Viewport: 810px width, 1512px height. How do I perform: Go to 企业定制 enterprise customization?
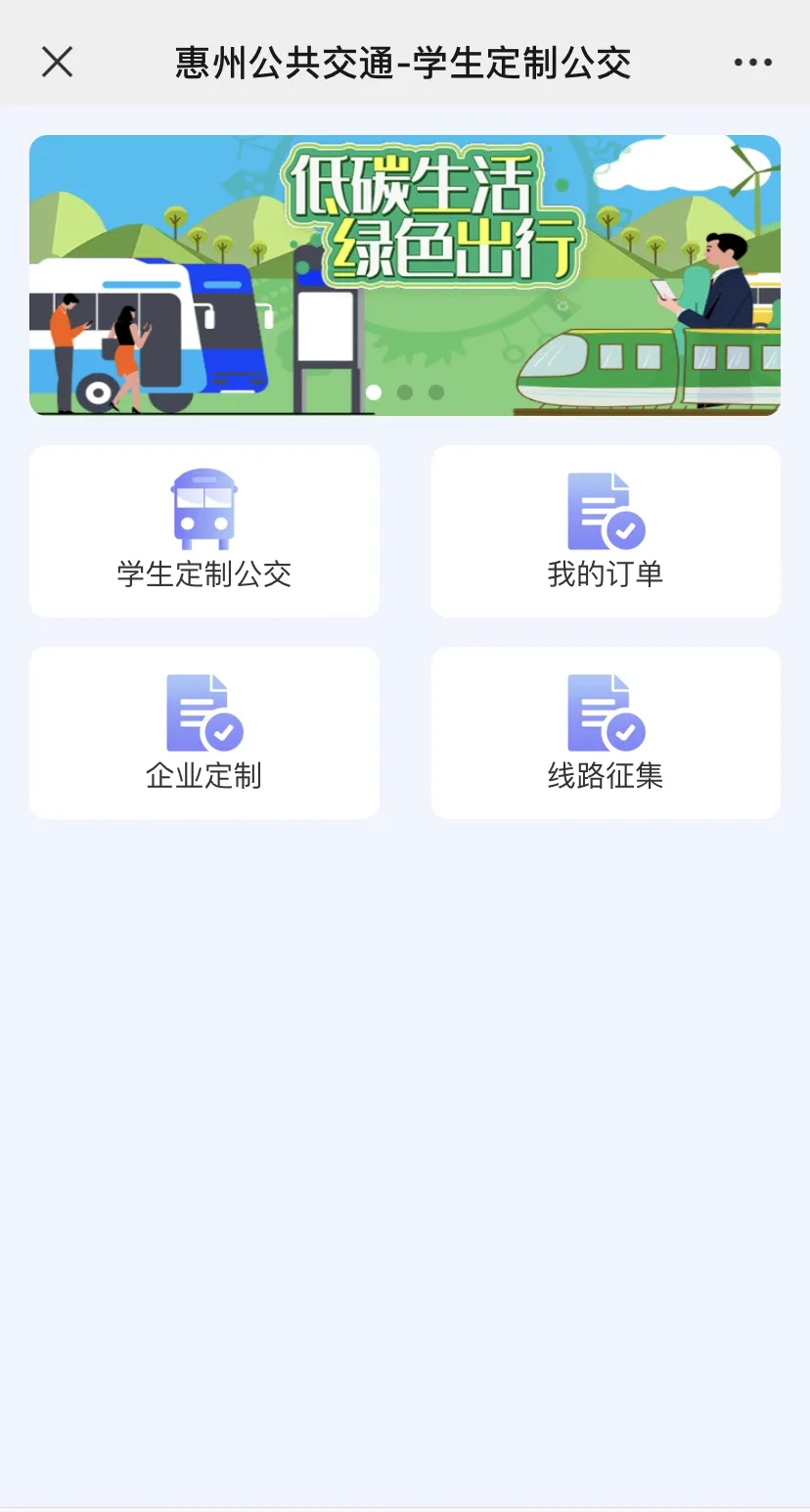tap(204, 733)
